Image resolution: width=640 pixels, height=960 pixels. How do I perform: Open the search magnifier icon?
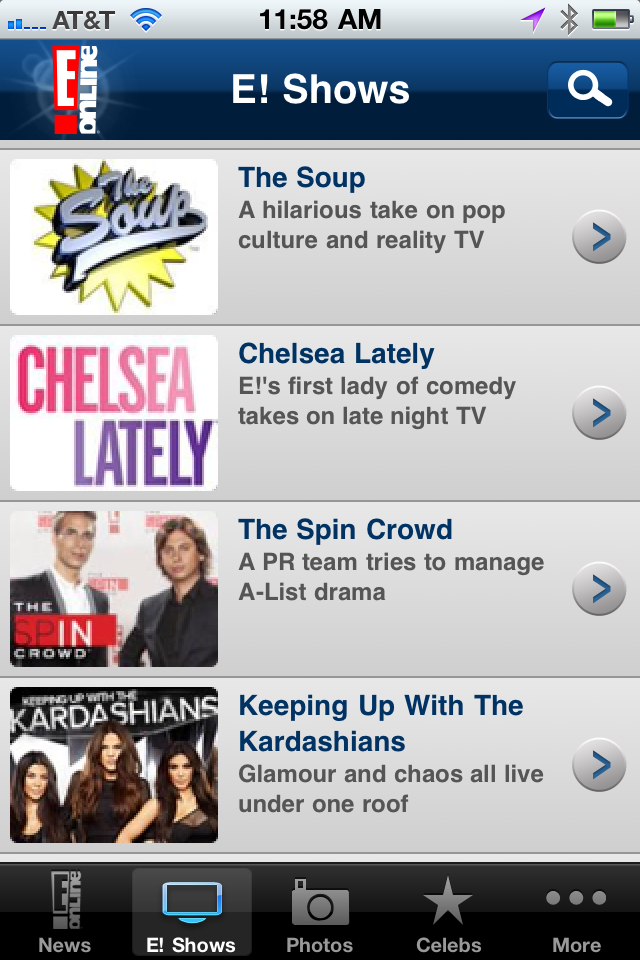tap(588, 90)
